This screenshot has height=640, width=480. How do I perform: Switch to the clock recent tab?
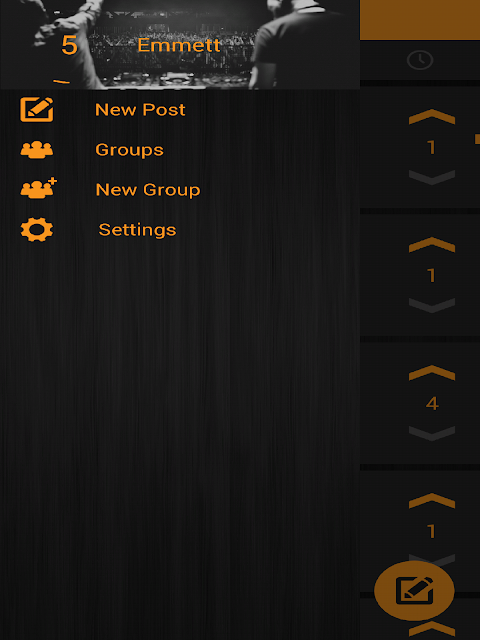(x=420, y=60)
